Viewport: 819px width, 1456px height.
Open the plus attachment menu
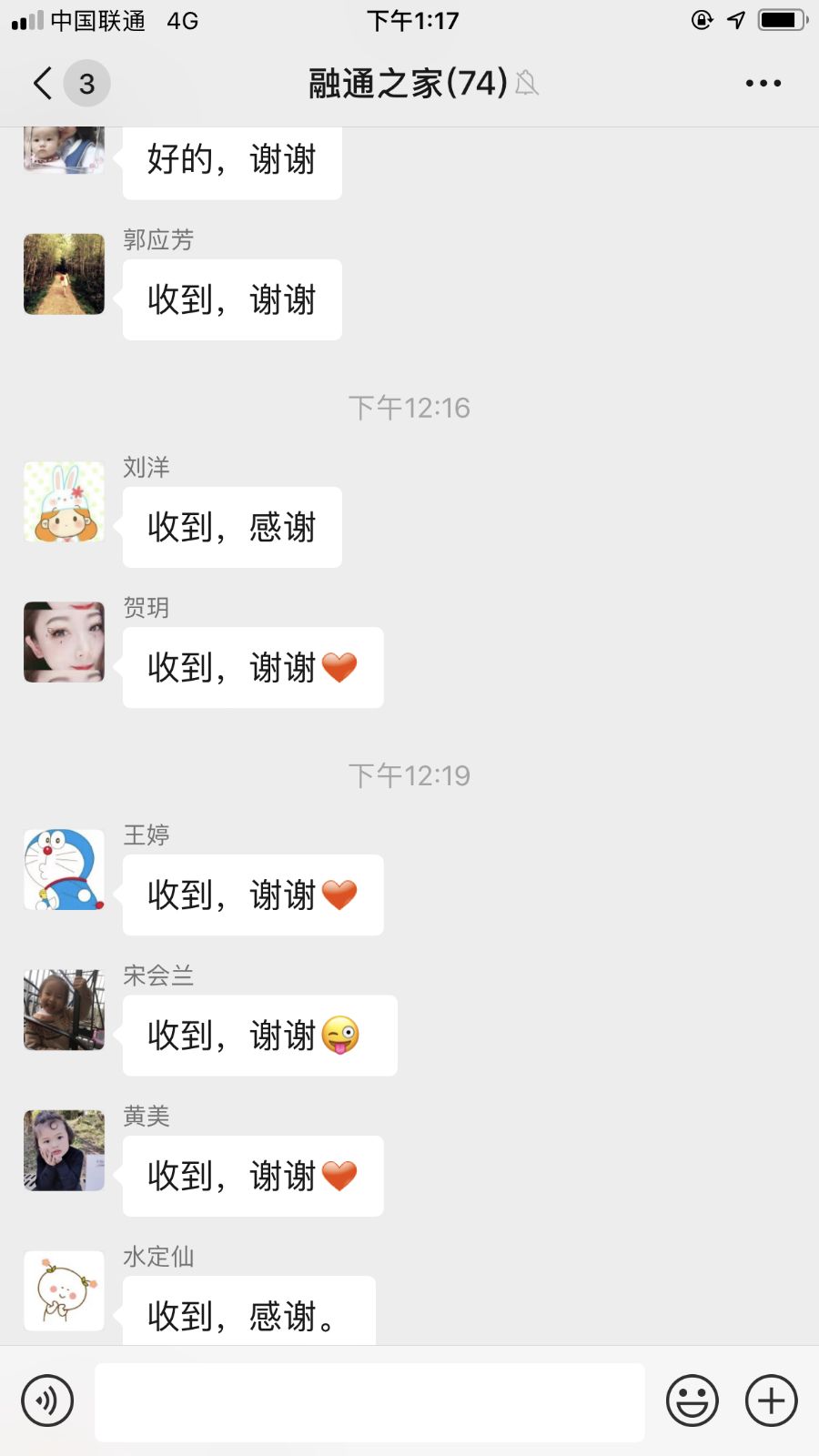tap(771, 1400)
